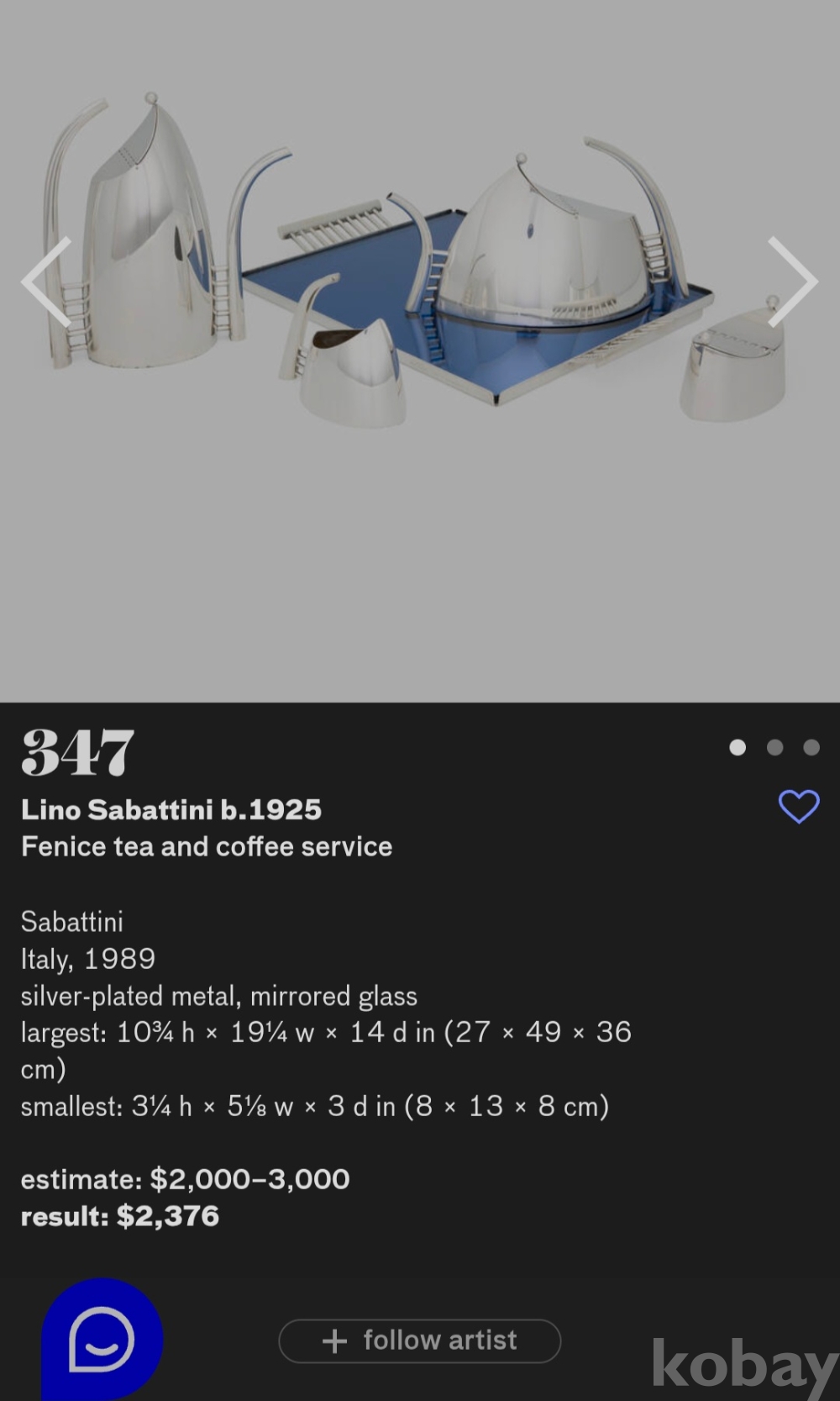The width and height of the screenshot is (840, 1401).
Task: Go to the next lot image
Action: point(791,282)
